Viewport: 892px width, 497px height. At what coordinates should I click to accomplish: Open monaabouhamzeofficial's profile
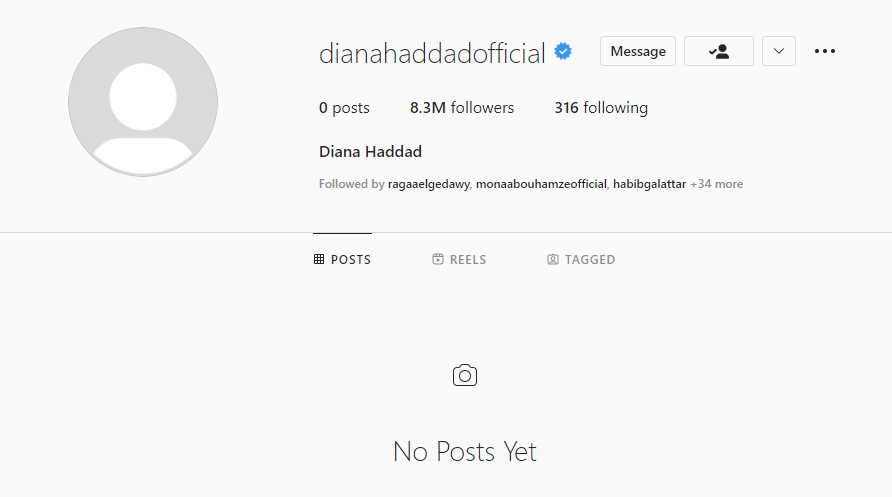[x=541, y=184]
